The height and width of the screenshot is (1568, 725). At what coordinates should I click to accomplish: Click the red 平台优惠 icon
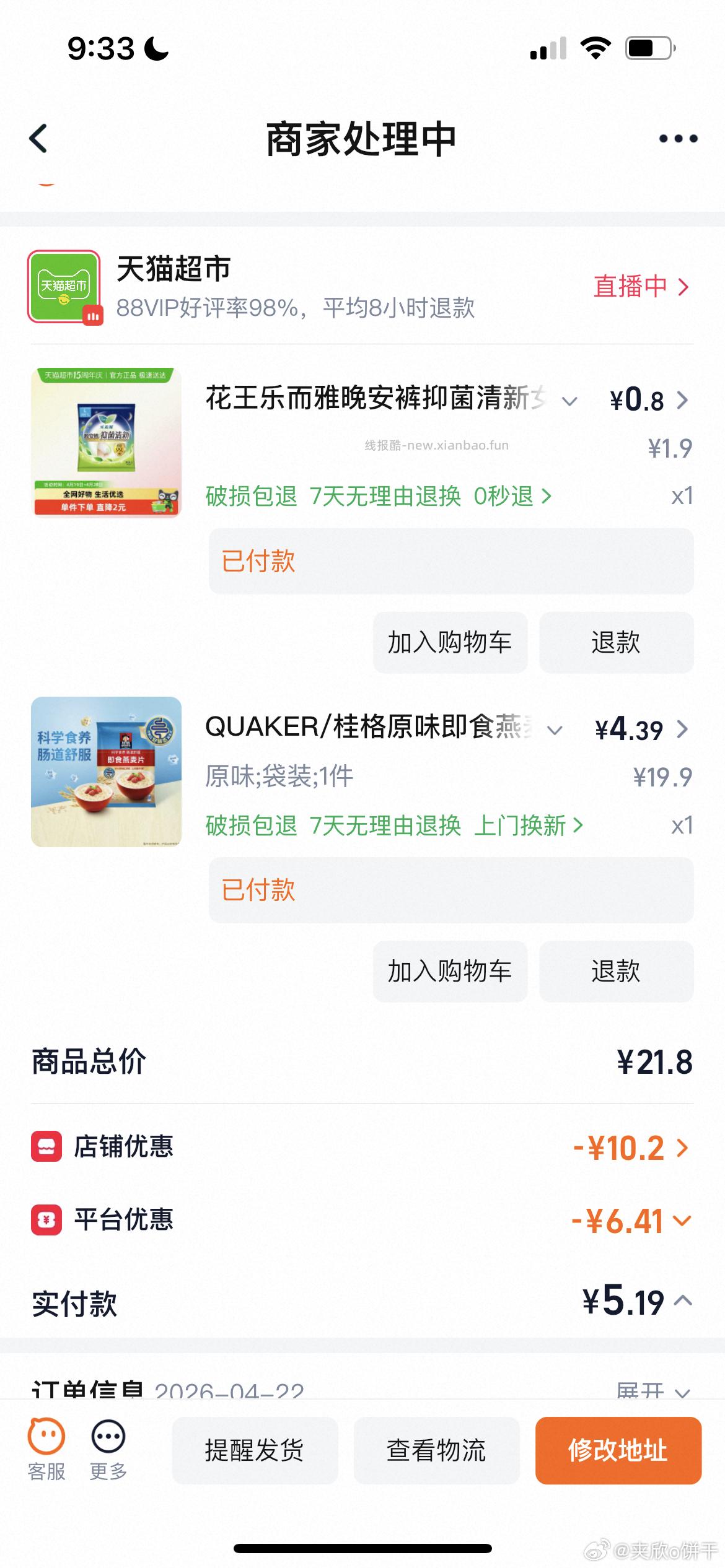coord(46,1219)
